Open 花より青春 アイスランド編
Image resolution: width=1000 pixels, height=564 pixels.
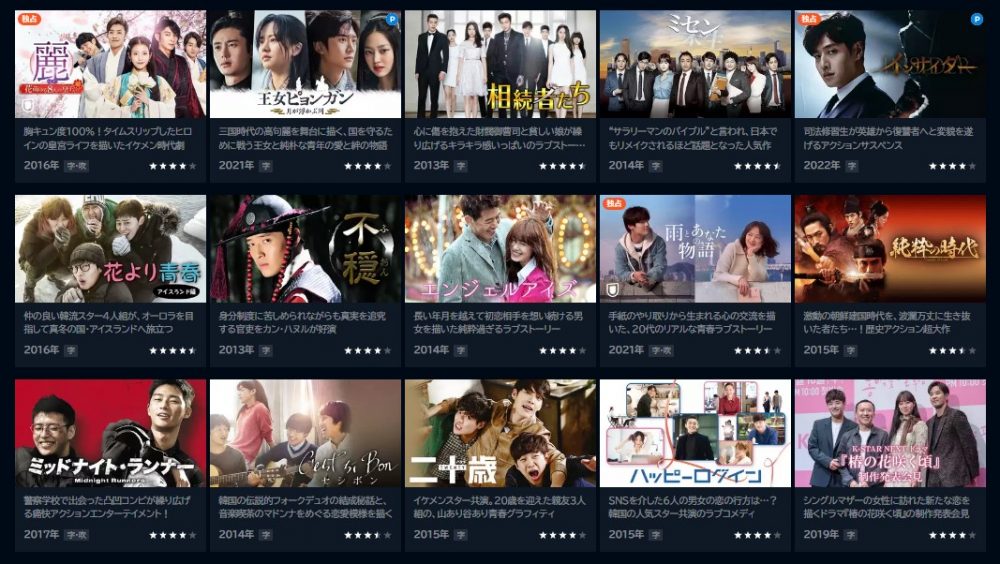[110, 249]
